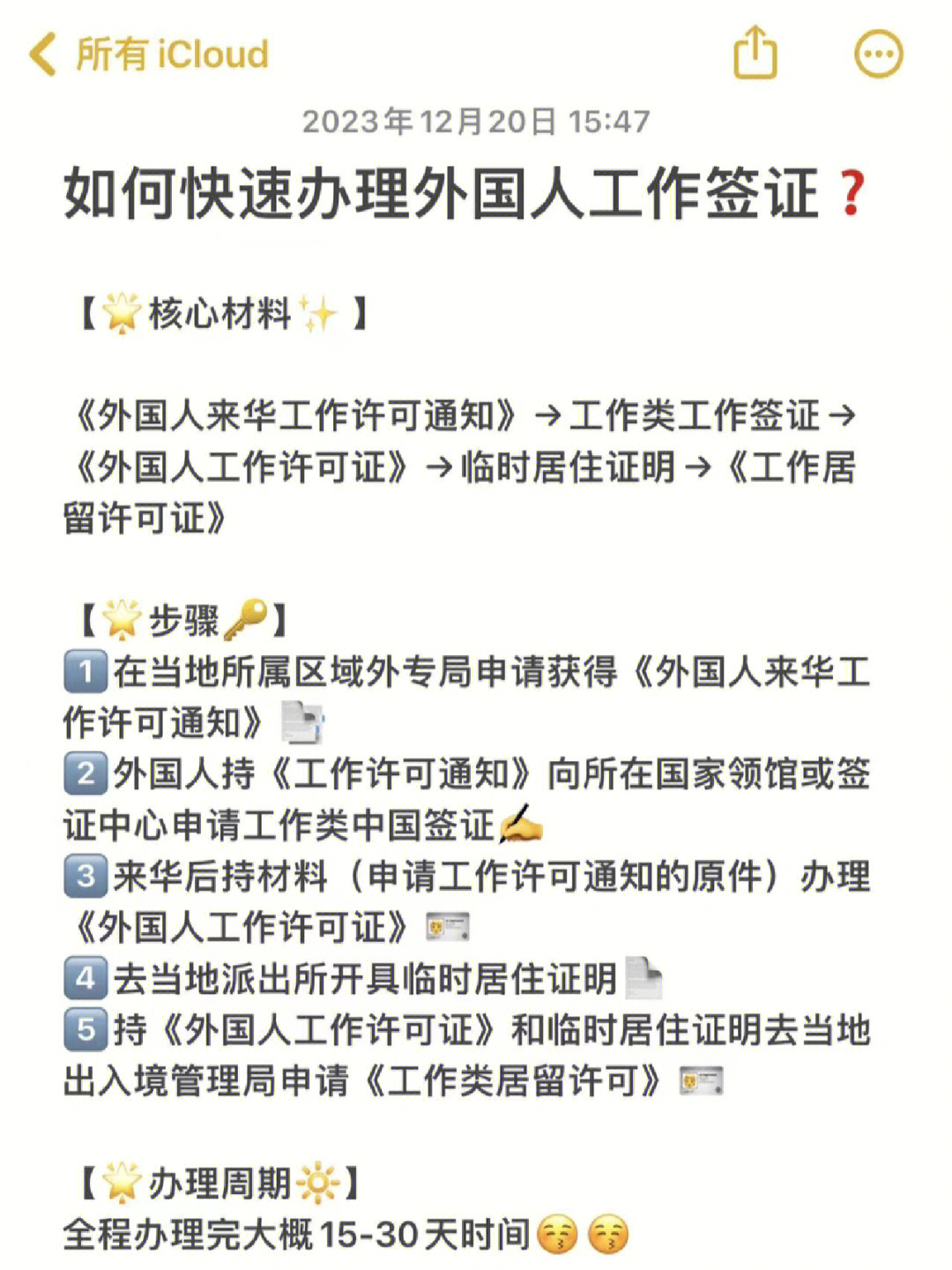Go back to 所有 iCloud notes
Viewport: 952px width, 1270px height.
148,55
